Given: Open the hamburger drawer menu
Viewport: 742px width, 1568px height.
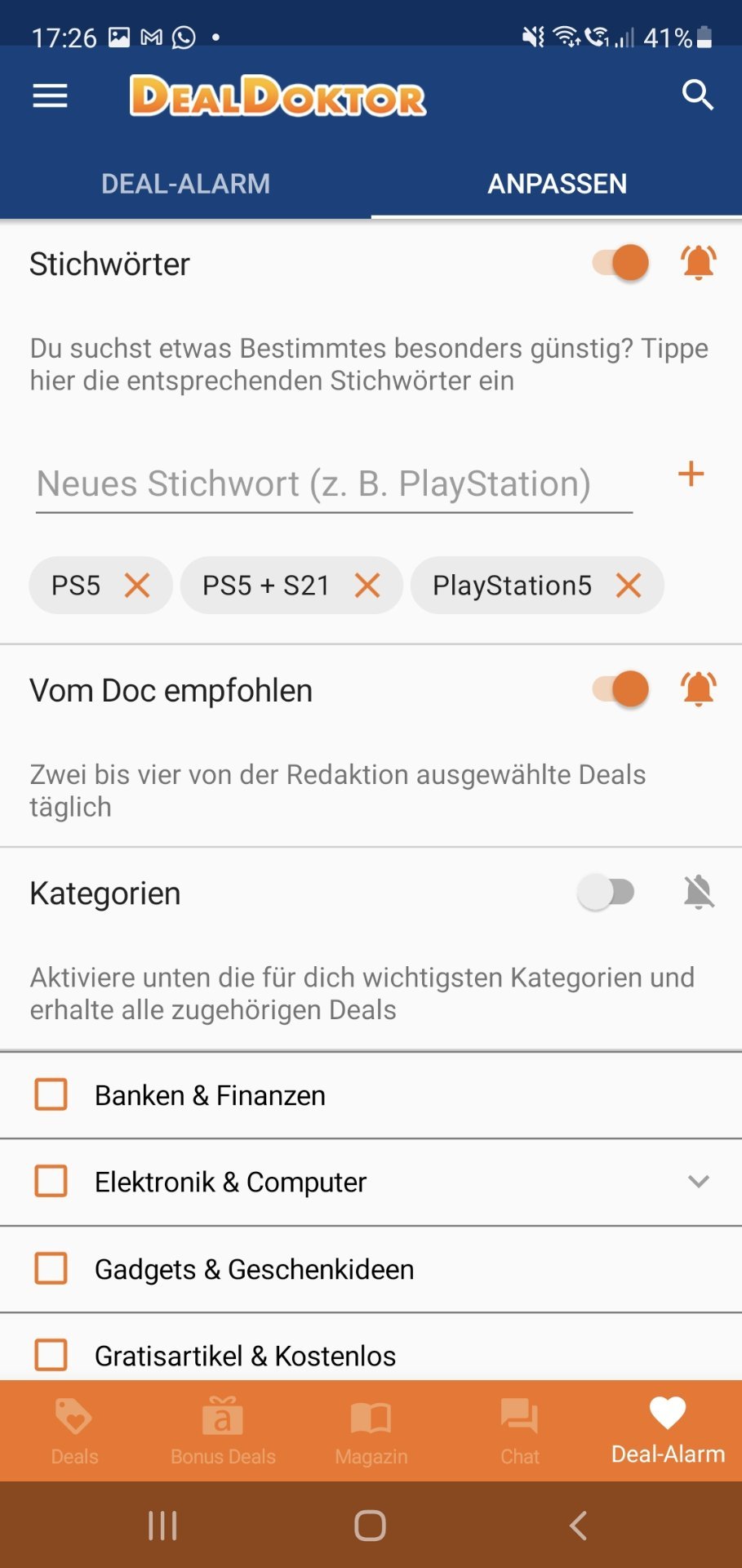Looking at the screenshot, I should (x=50, y=96).
